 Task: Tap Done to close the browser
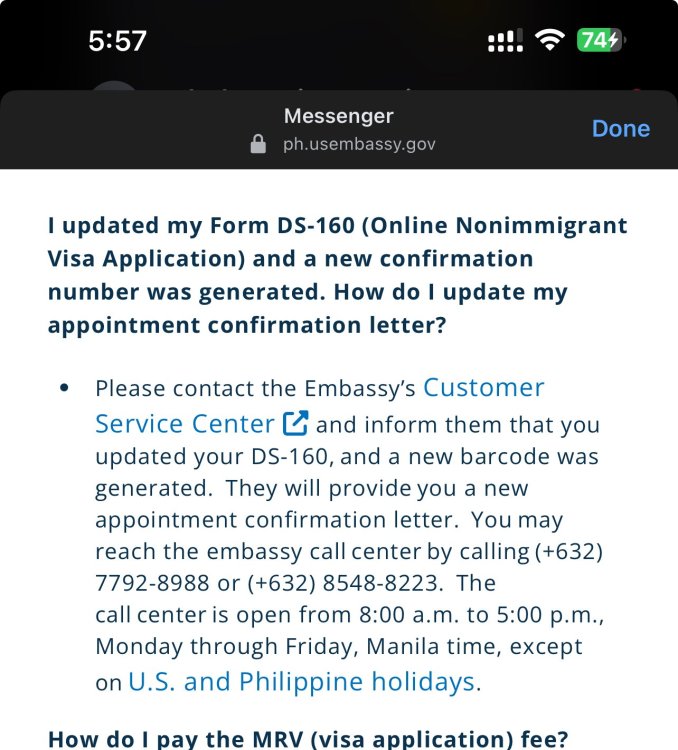(620, 129)
